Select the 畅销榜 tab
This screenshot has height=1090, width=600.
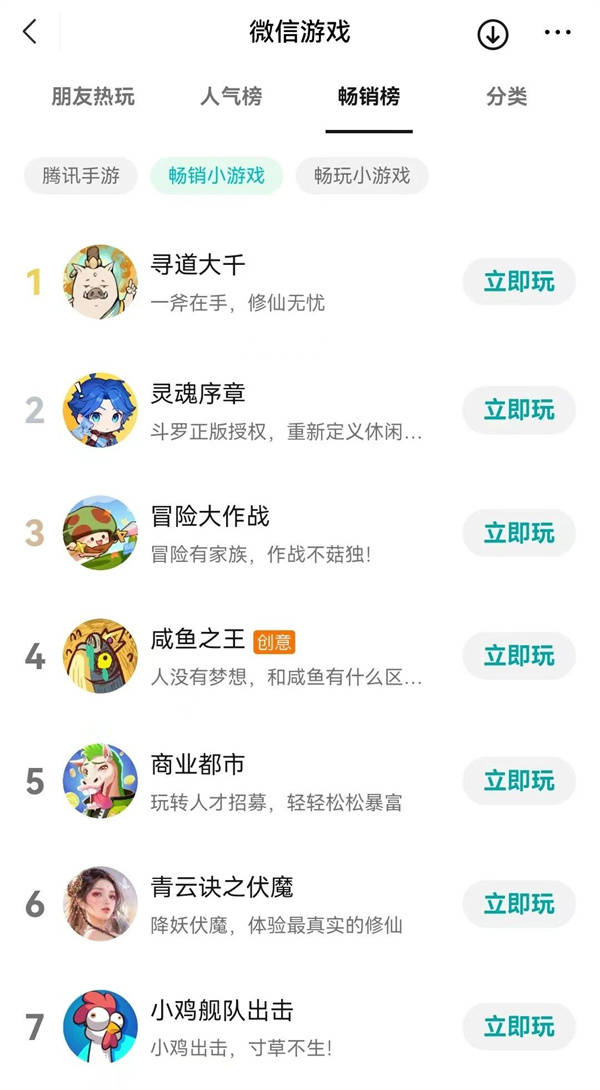pos(369,97)
